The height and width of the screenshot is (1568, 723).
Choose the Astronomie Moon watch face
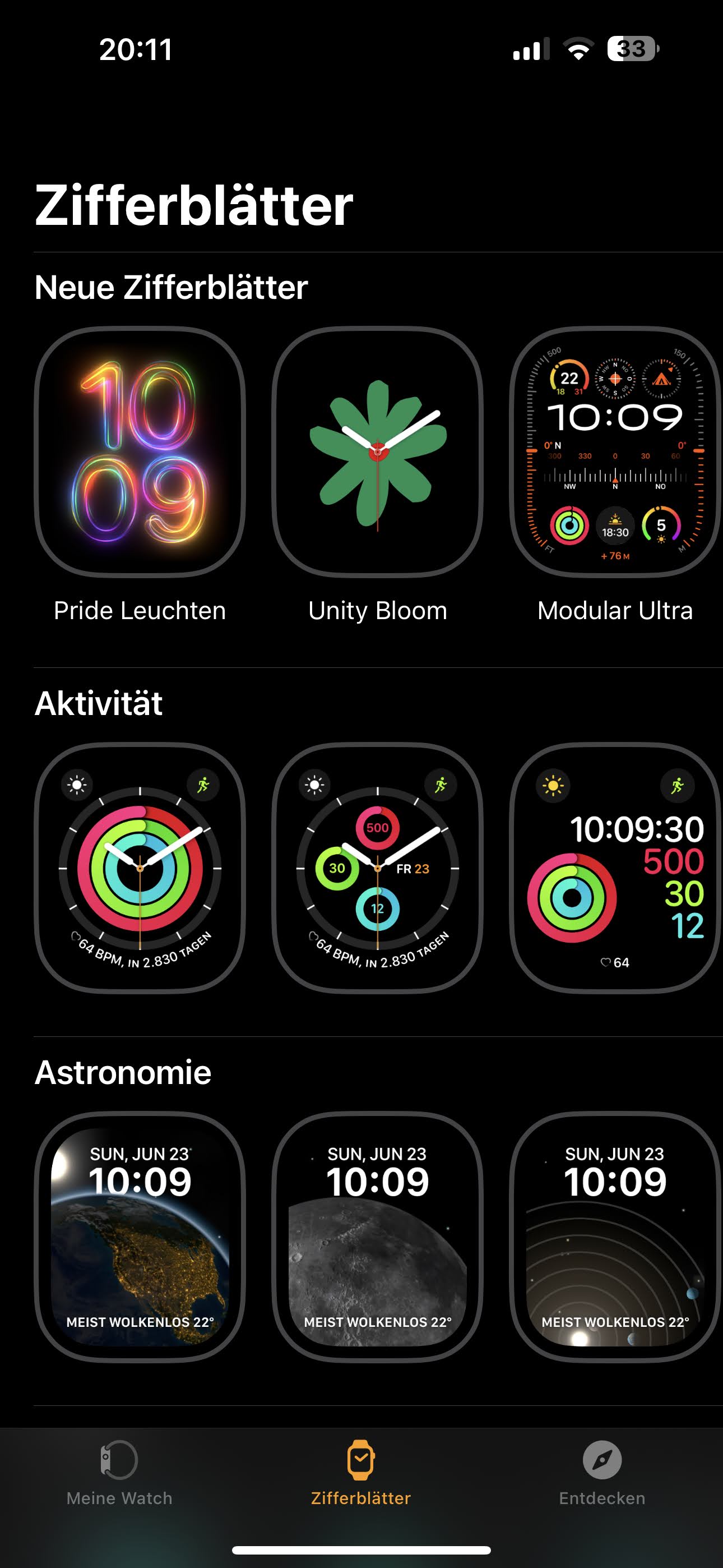[377, 1237]
